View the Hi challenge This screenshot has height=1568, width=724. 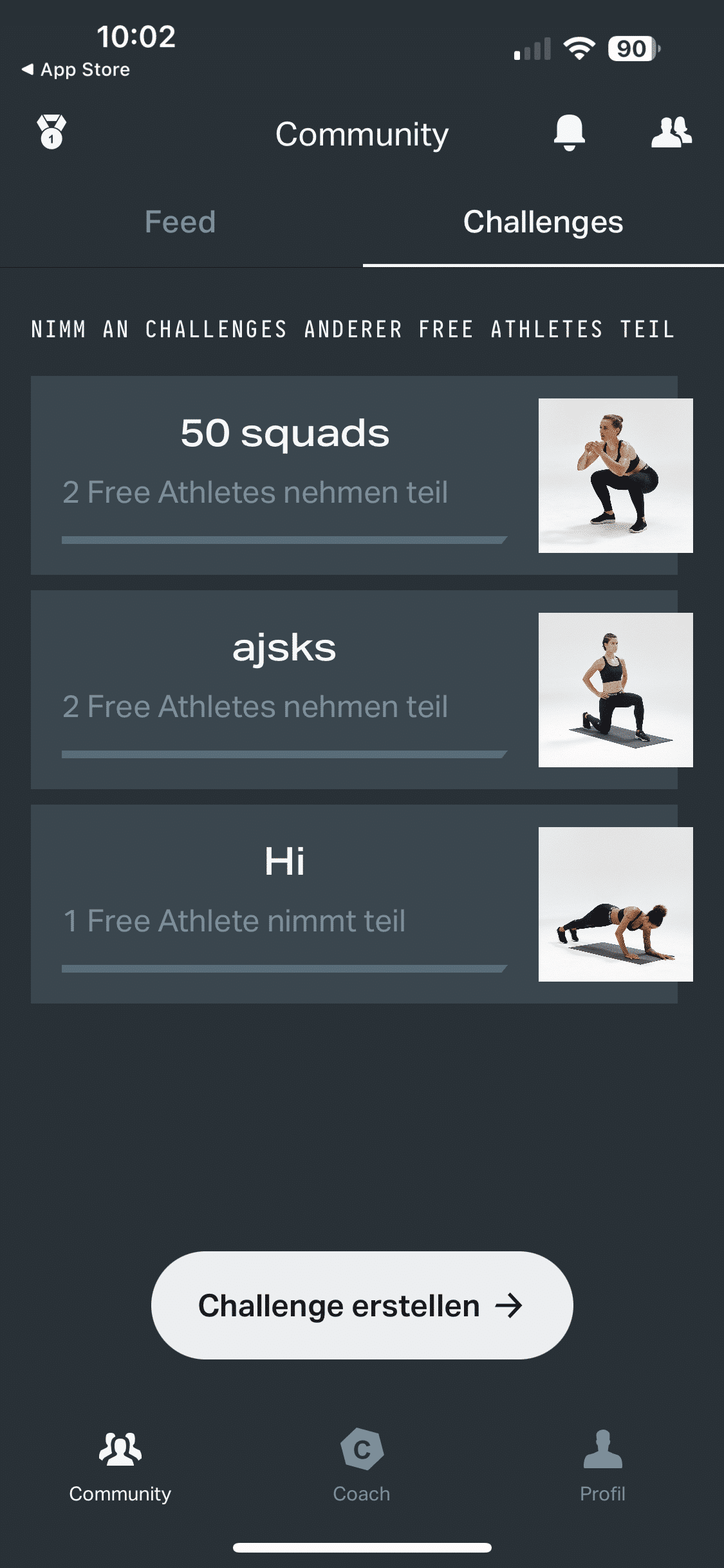[354, 904]
